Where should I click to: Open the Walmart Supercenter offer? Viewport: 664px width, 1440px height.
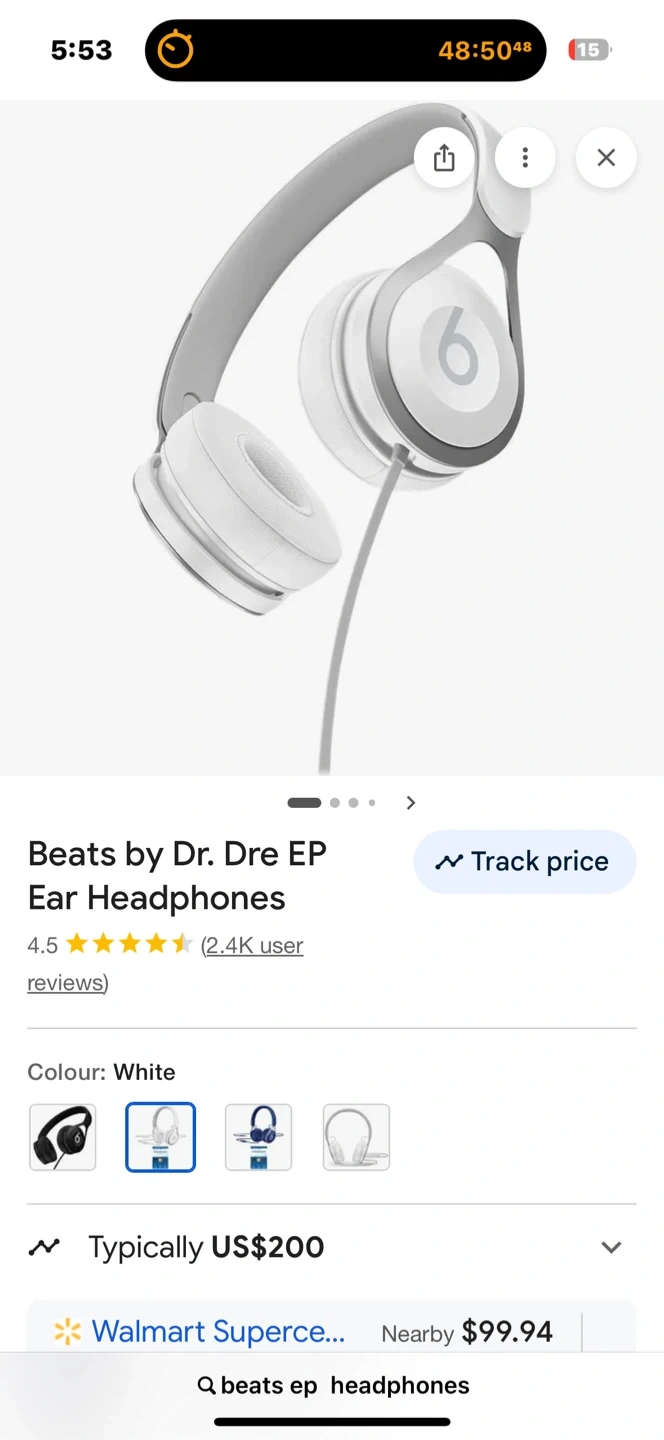[x=218, y=1332]
